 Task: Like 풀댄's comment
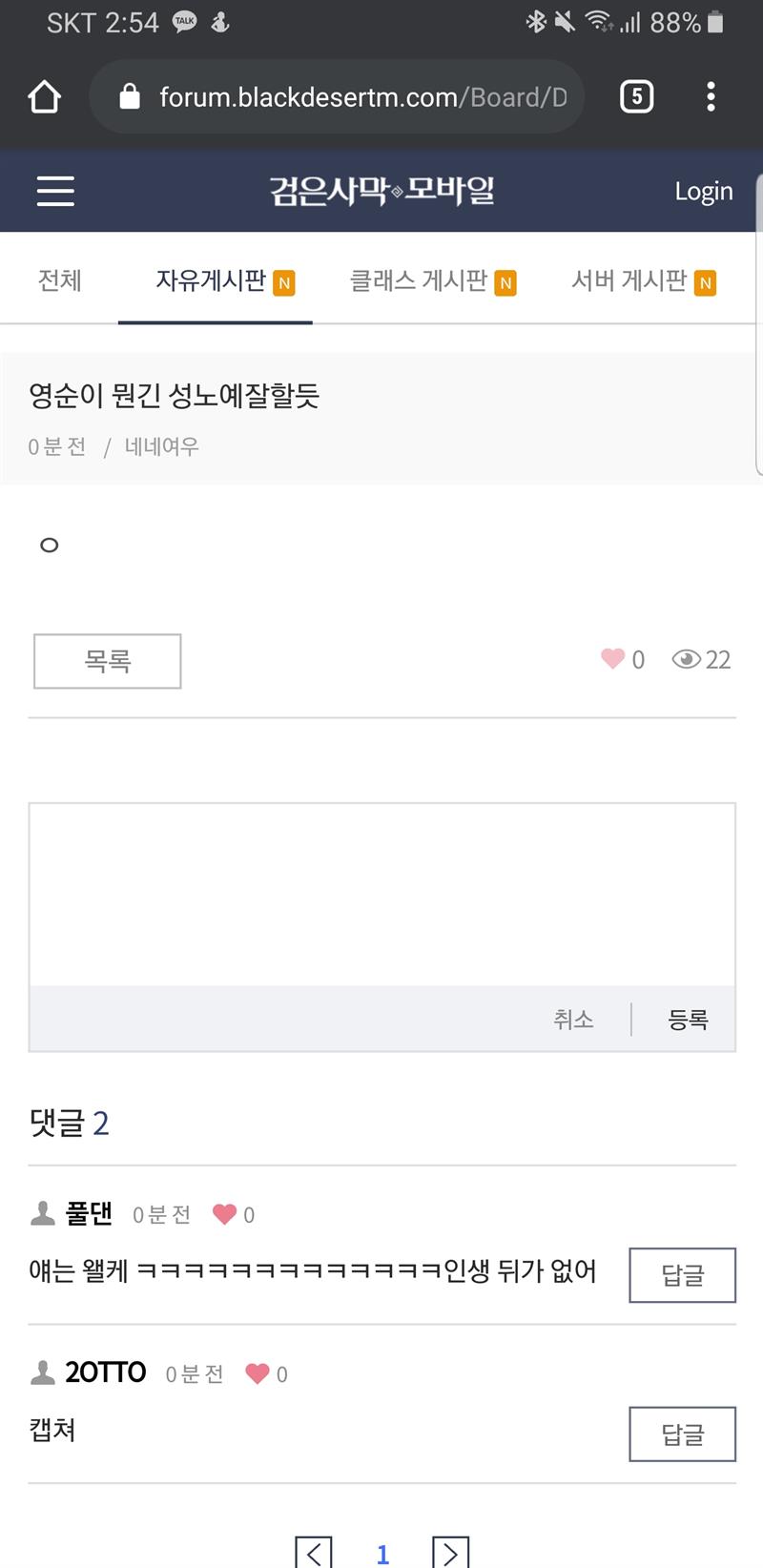coord(224,1214)
